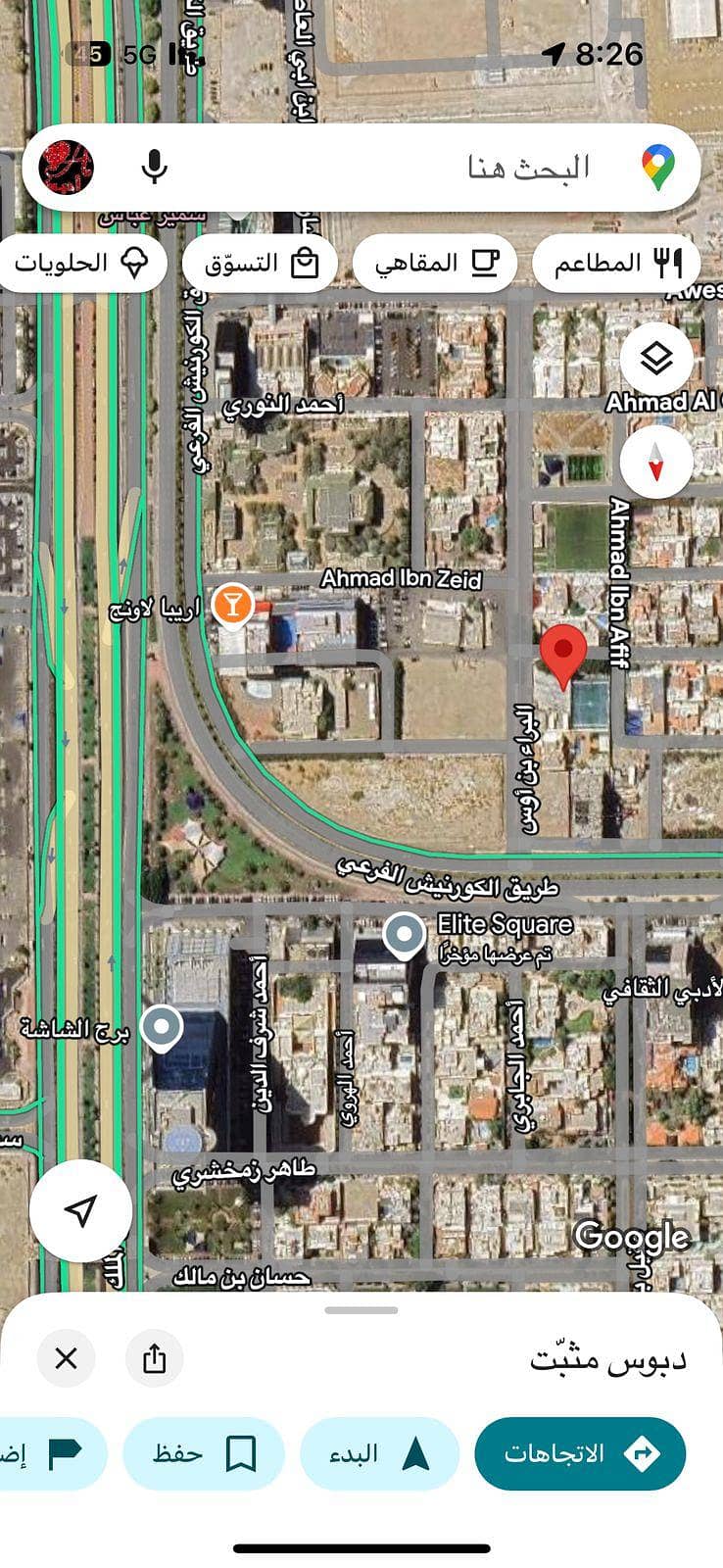Reset map orientation with the compass
The image size is (723, 1568).
point(656,462)
